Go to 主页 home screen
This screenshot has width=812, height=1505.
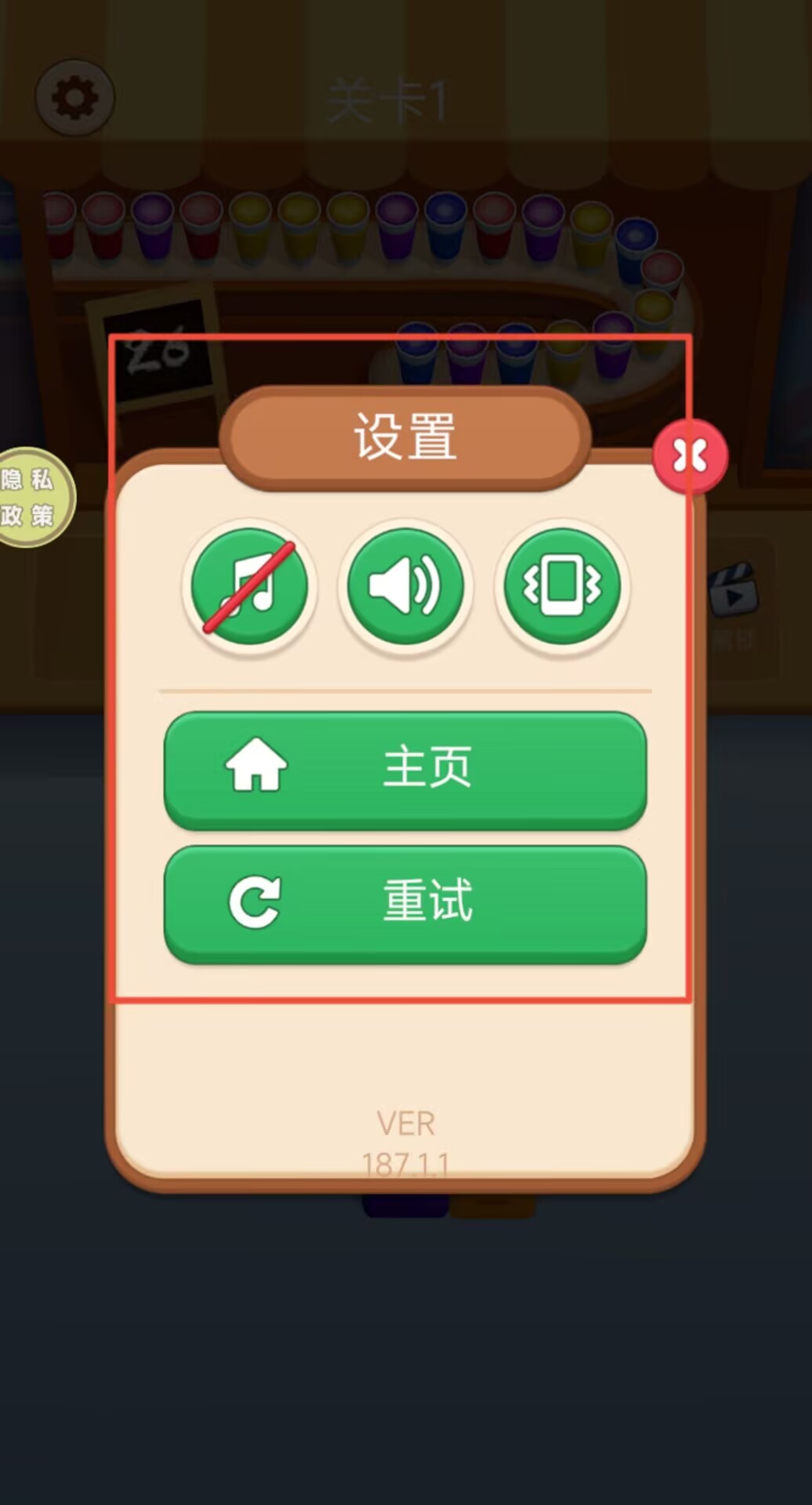point(405,769)
